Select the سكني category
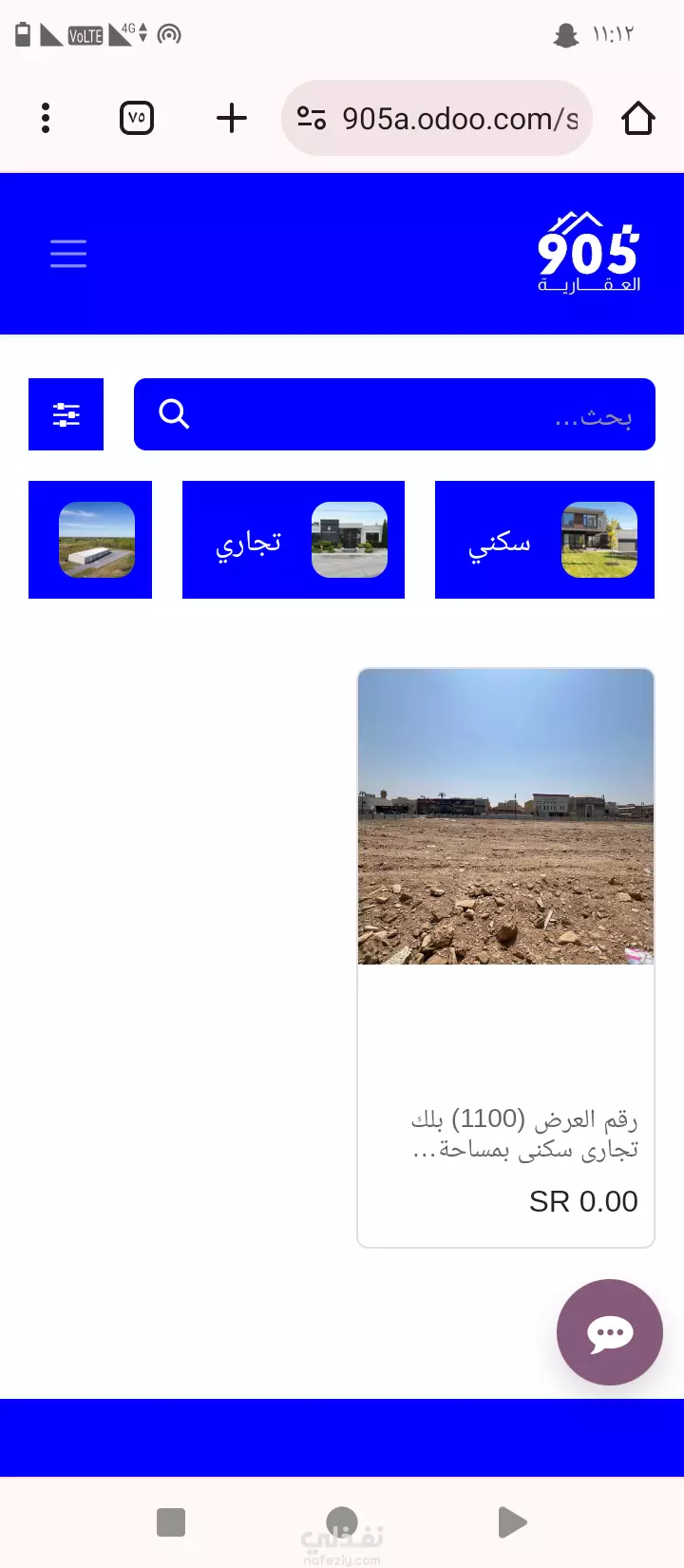 pyautogui.click(x=544, y=540)
